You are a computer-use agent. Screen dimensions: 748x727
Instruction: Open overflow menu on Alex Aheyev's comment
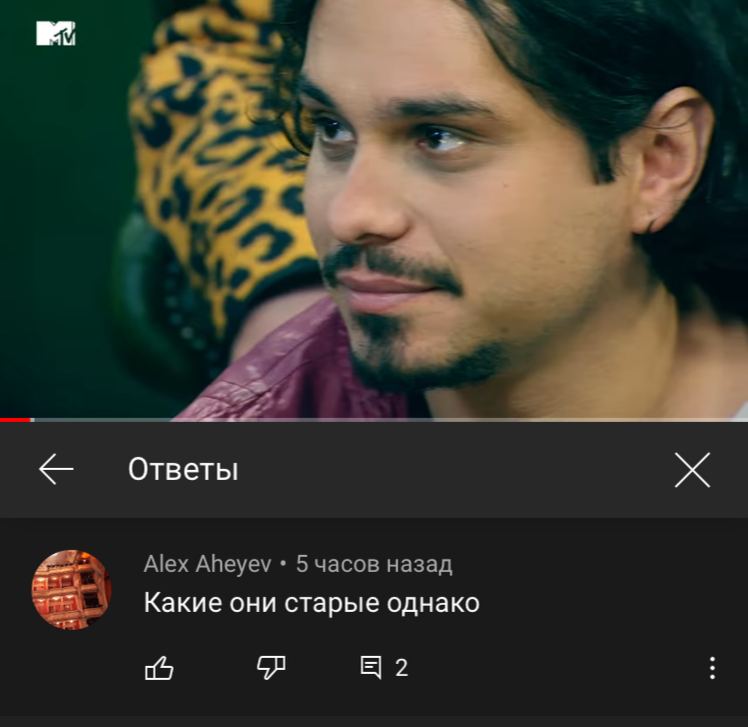click(712, 668)
